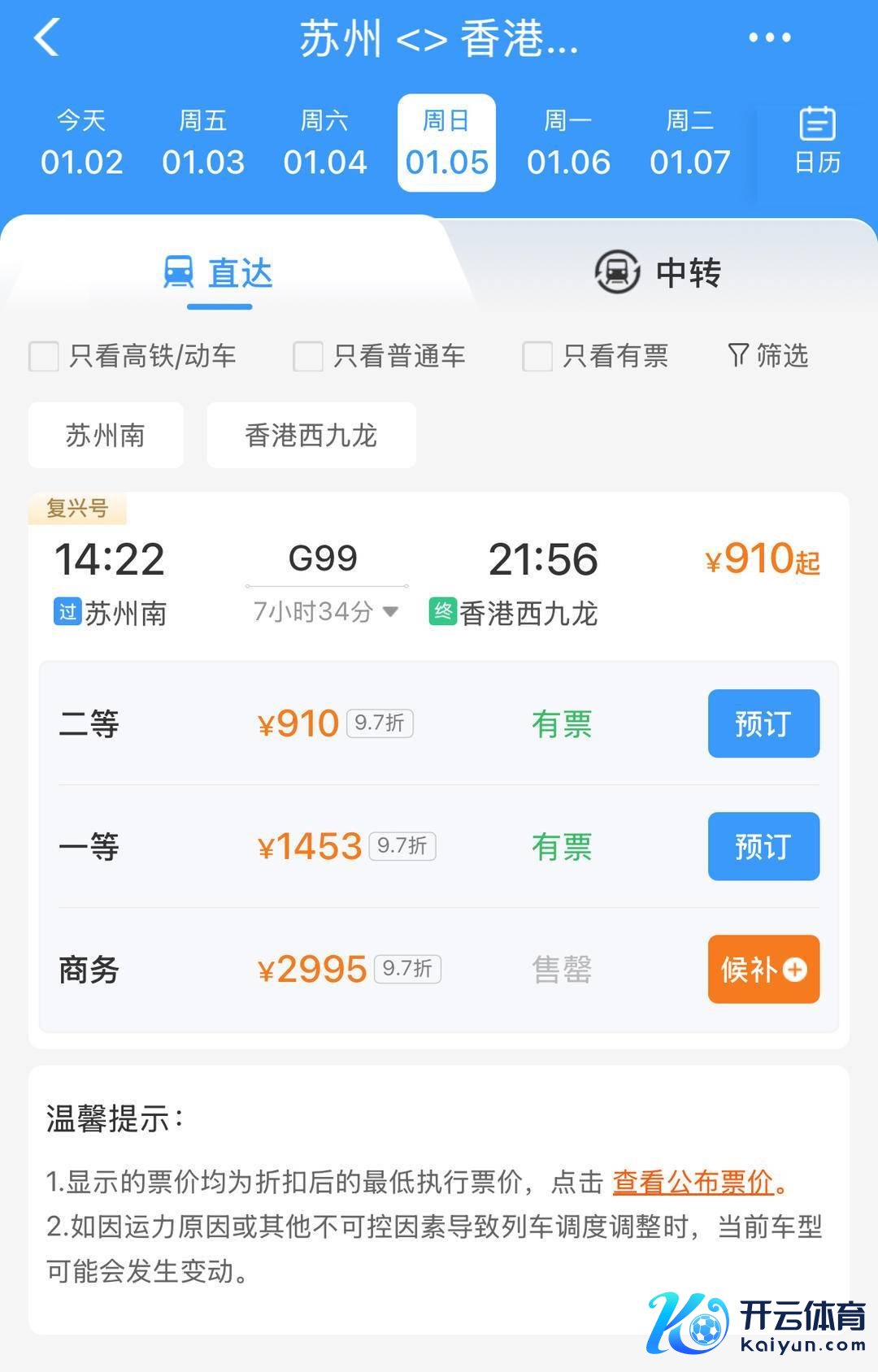Select the 香港西九龙 station chip

311,436
